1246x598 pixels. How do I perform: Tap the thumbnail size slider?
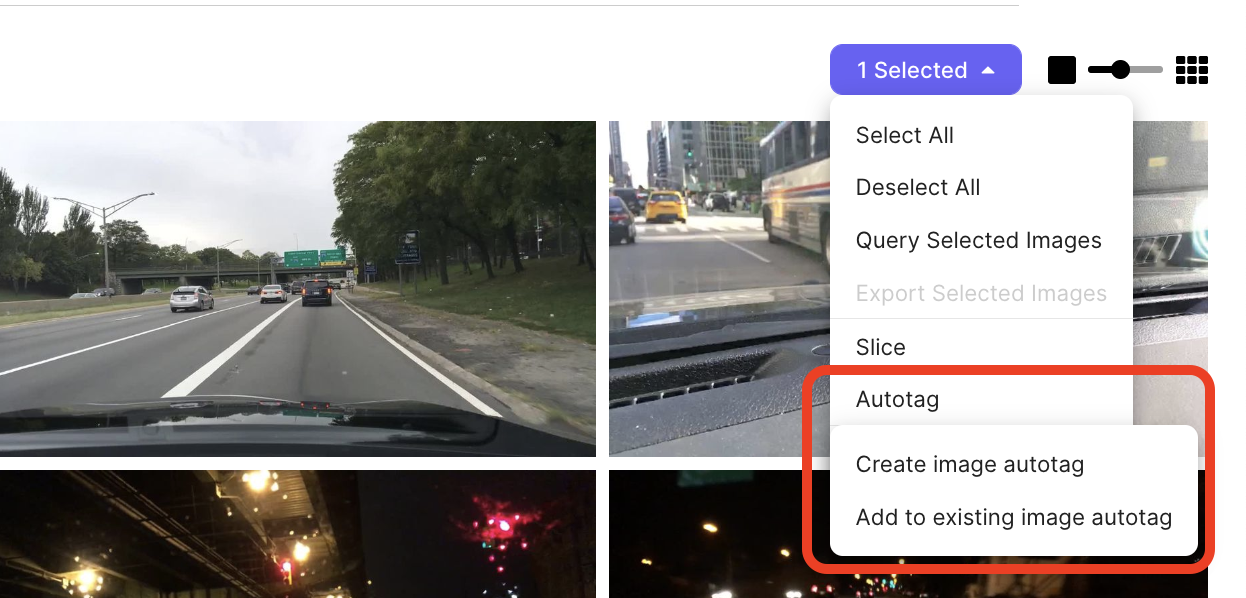1125,70
